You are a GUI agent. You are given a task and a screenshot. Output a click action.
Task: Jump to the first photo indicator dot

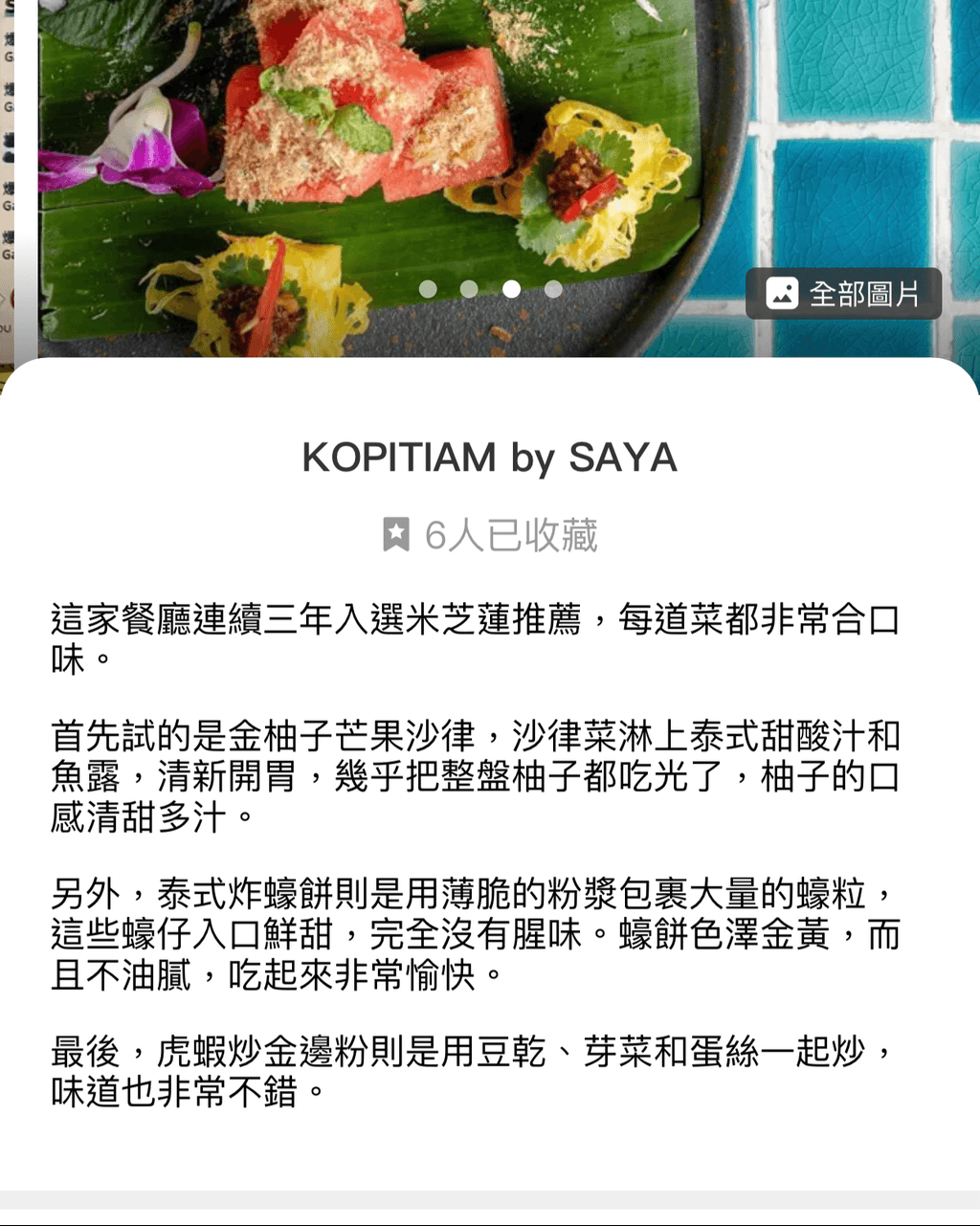click(428, 289)
